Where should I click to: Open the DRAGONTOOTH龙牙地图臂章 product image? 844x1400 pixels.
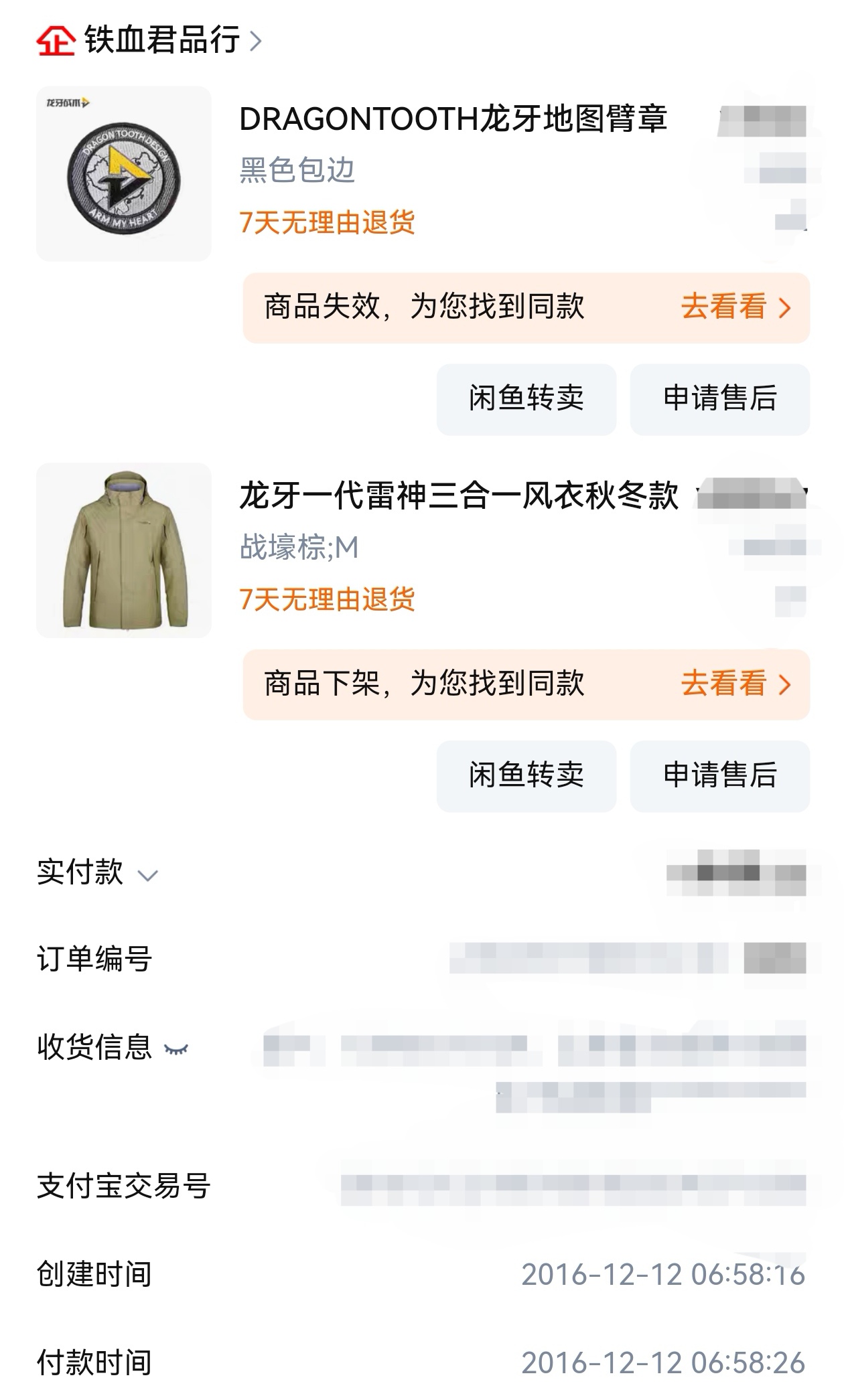pos(124,173)
